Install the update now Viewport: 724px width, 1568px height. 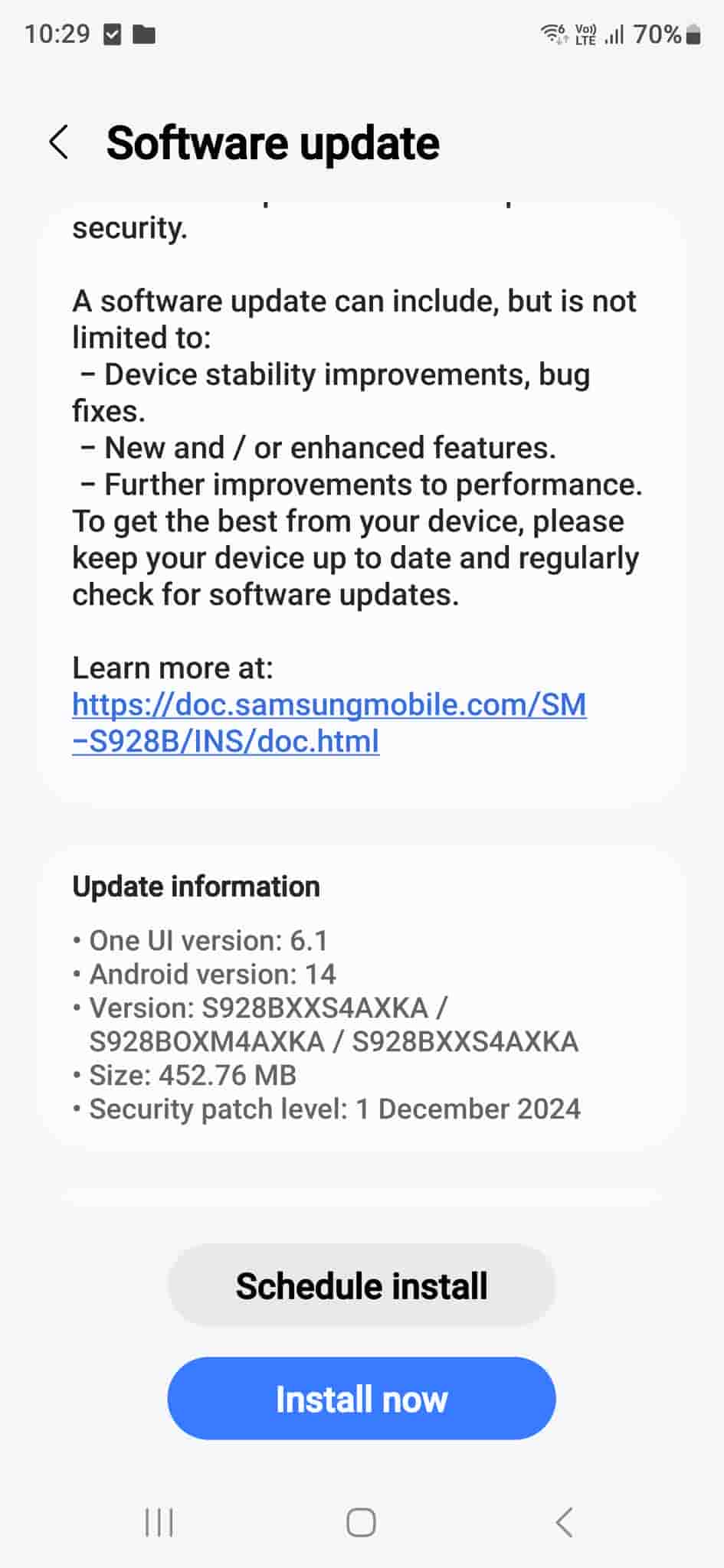coord(361,1399)
